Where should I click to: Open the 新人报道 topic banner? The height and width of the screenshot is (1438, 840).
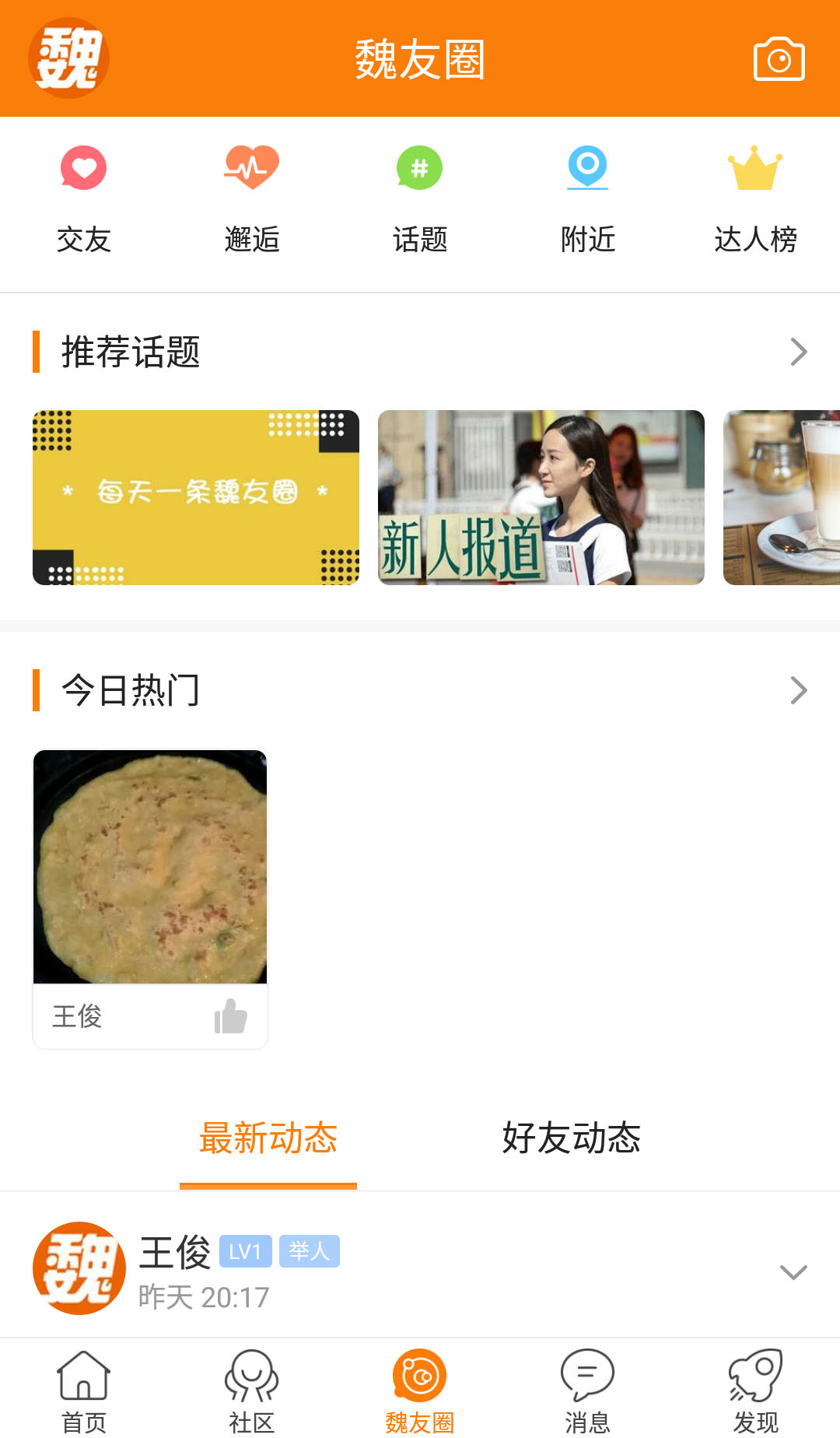pos(542,498)
